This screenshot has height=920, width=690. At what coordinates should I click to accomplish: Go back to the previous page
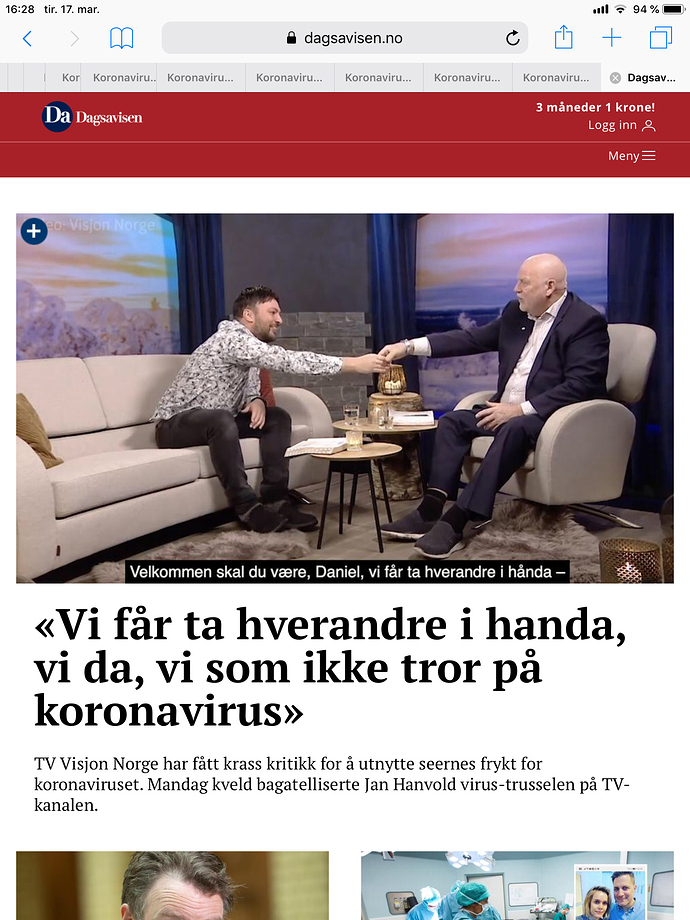pos(27,39)
